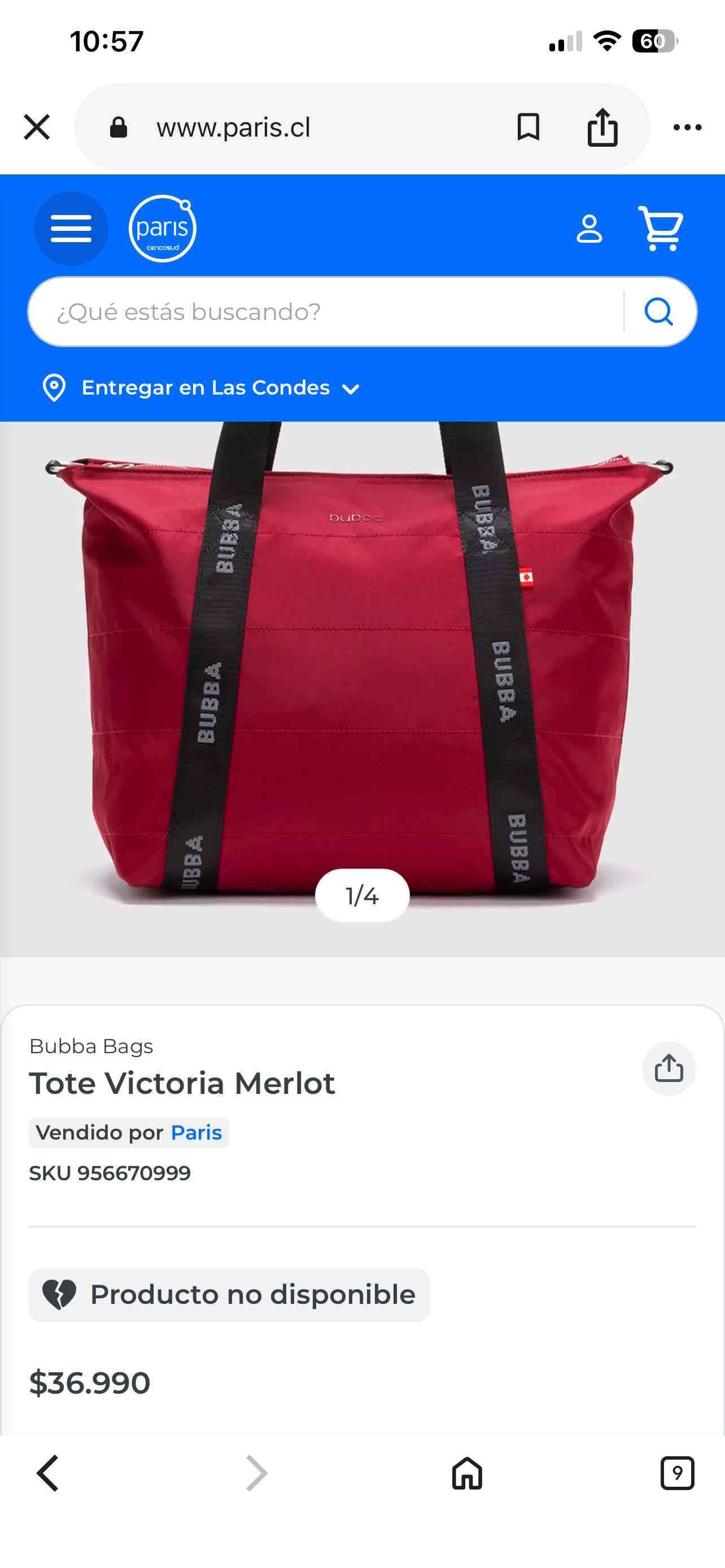Click the Paris logo
Image resolution: width=725 pixels, height=1568 pixels.
tap(163, 229)
